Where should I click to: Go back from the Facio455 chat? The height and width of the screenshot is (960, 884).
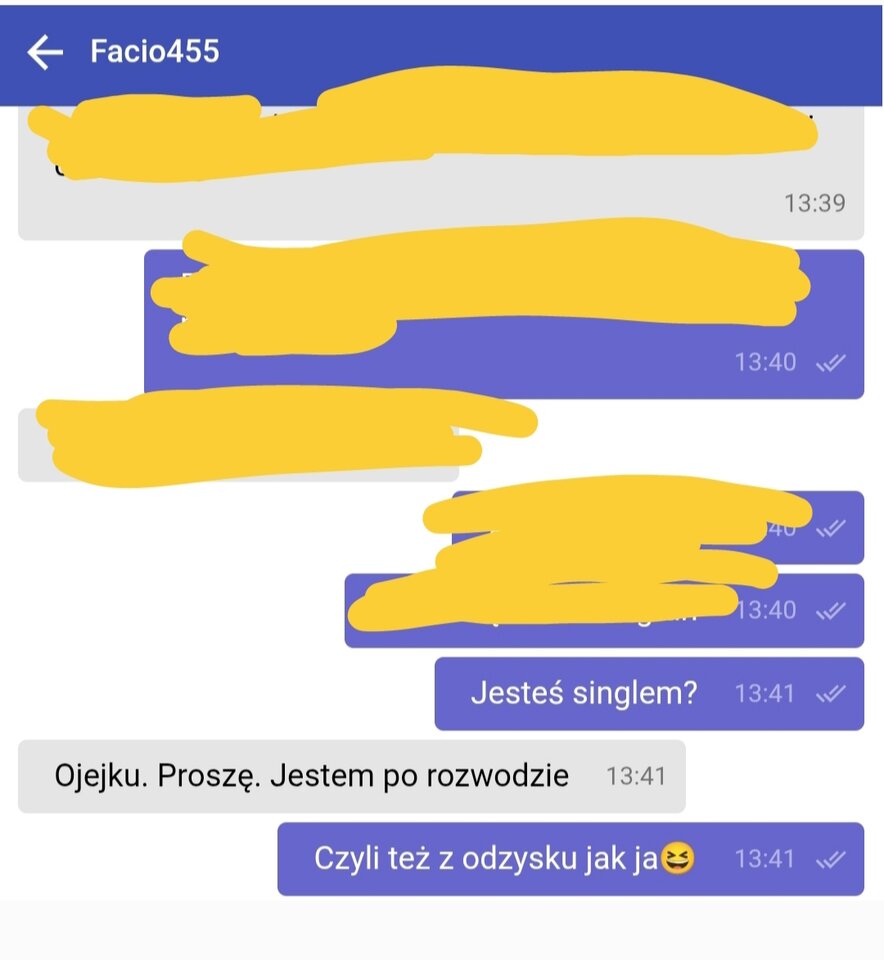(x=45, y=52)
